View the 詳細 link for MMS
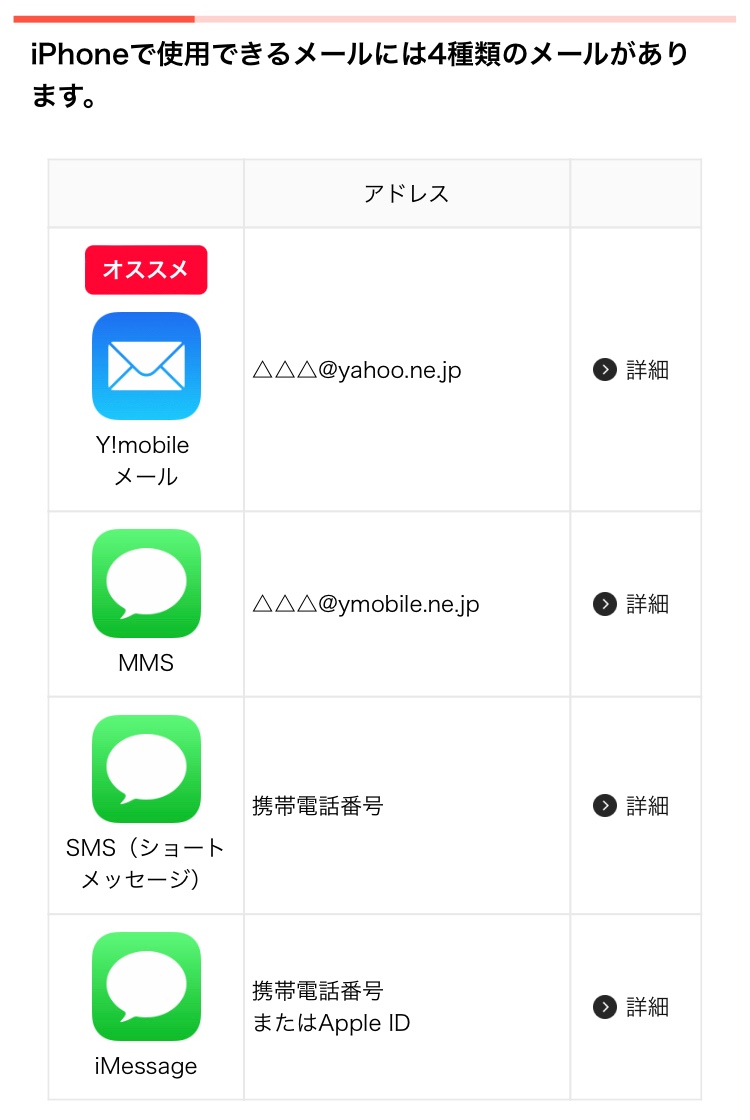The image size is (750, 1120). tap(632, 604)
